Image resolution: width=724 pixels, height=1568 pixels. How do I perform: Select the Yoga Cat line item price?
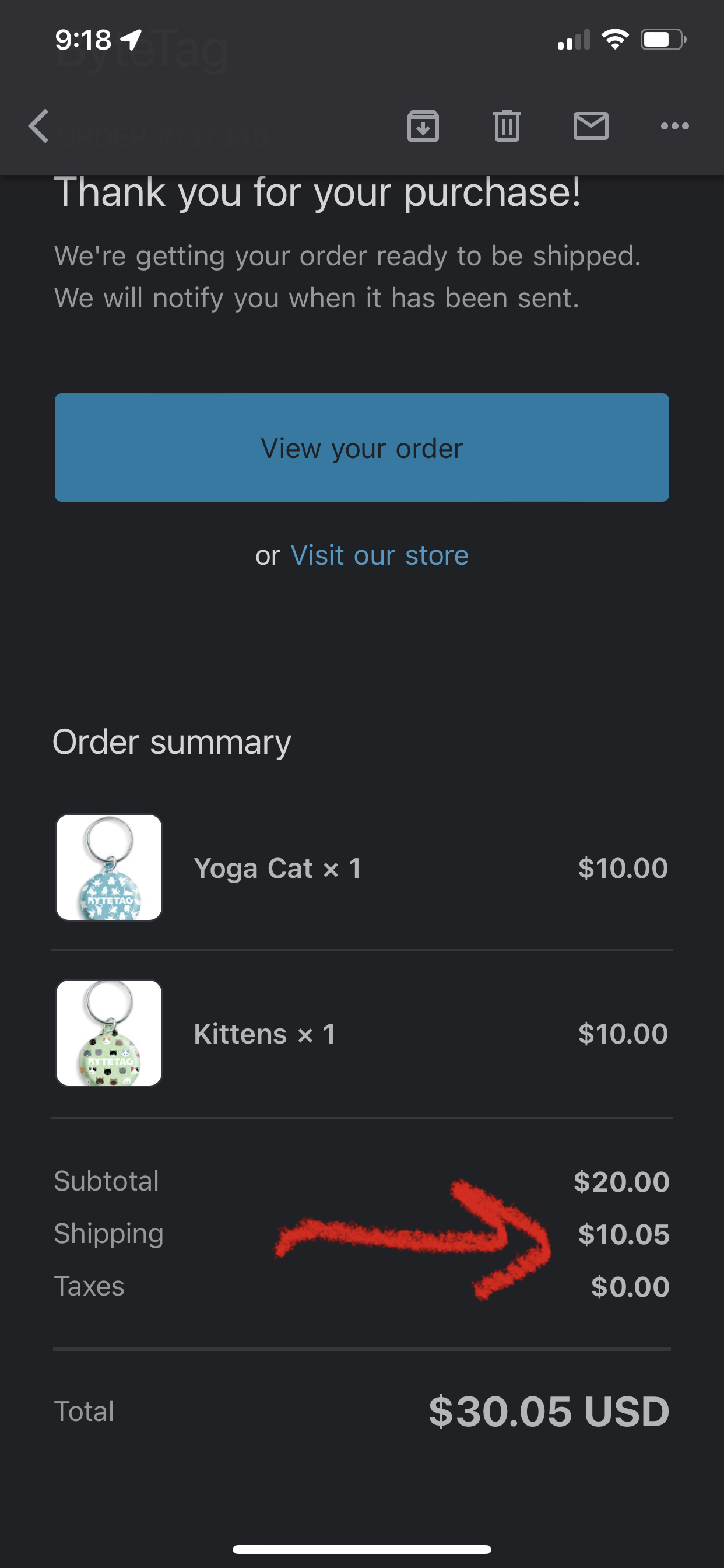623,867
